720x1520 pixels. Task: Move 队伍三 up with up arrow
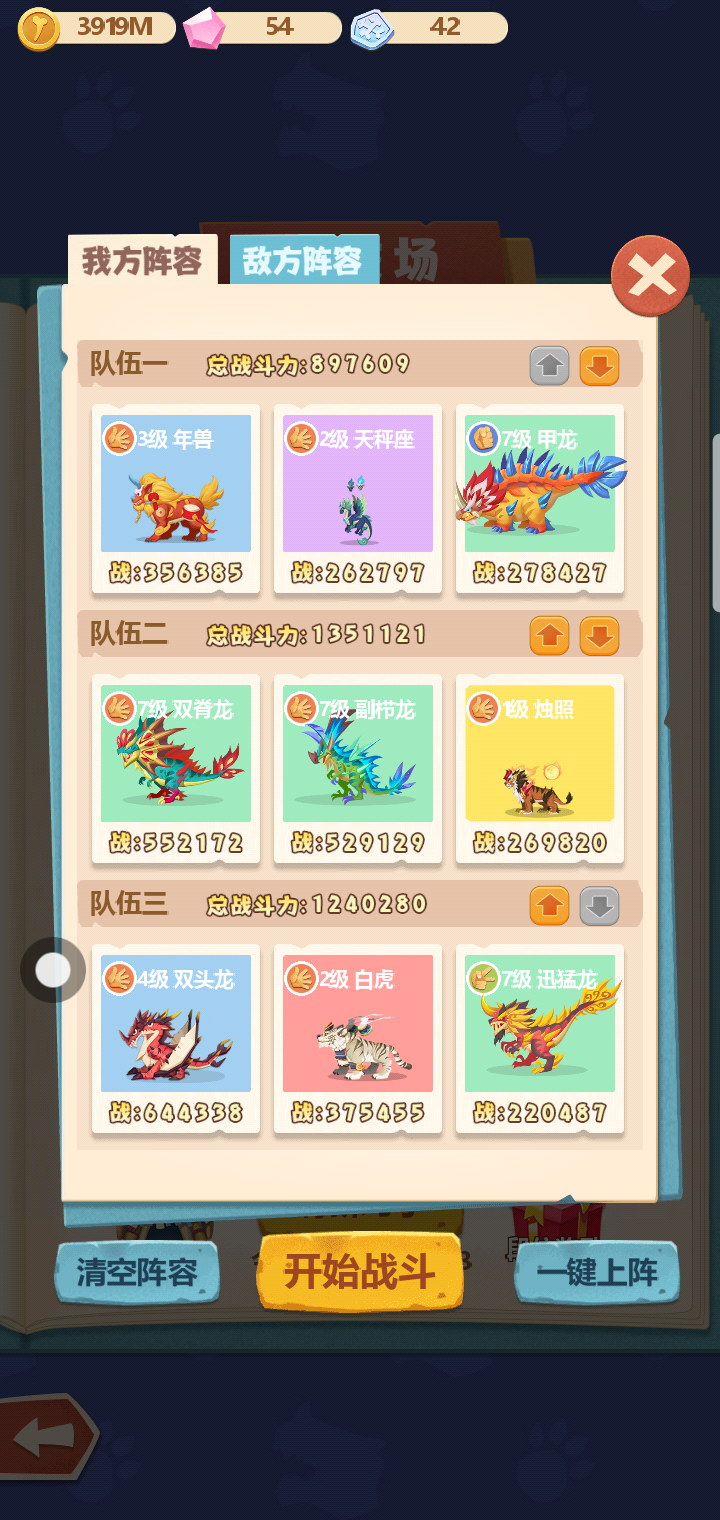[549, 906]
